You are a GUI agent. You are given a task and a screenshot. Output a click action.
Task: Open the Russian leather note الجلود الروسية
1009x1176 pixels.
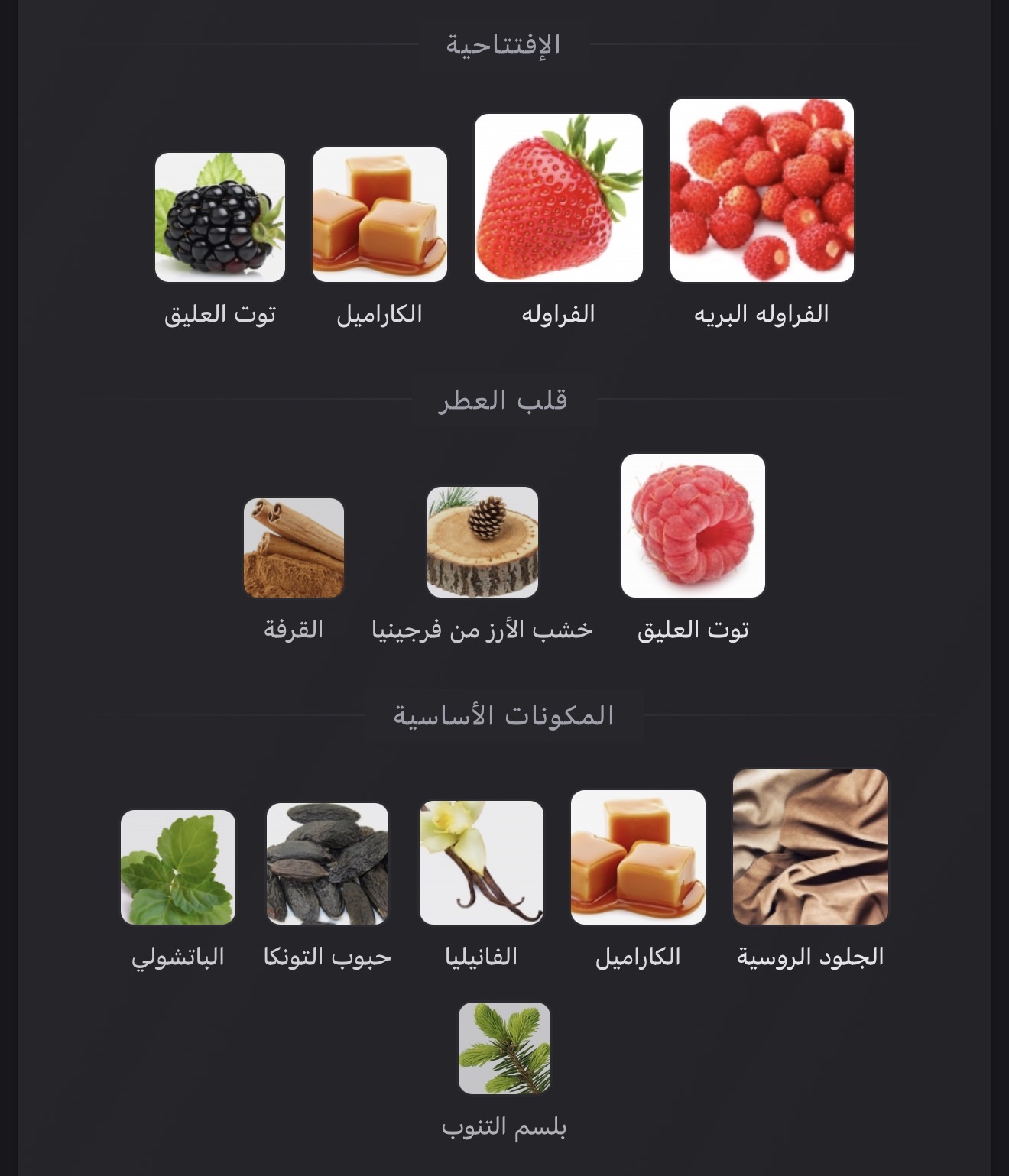click(x=810, y=847)
